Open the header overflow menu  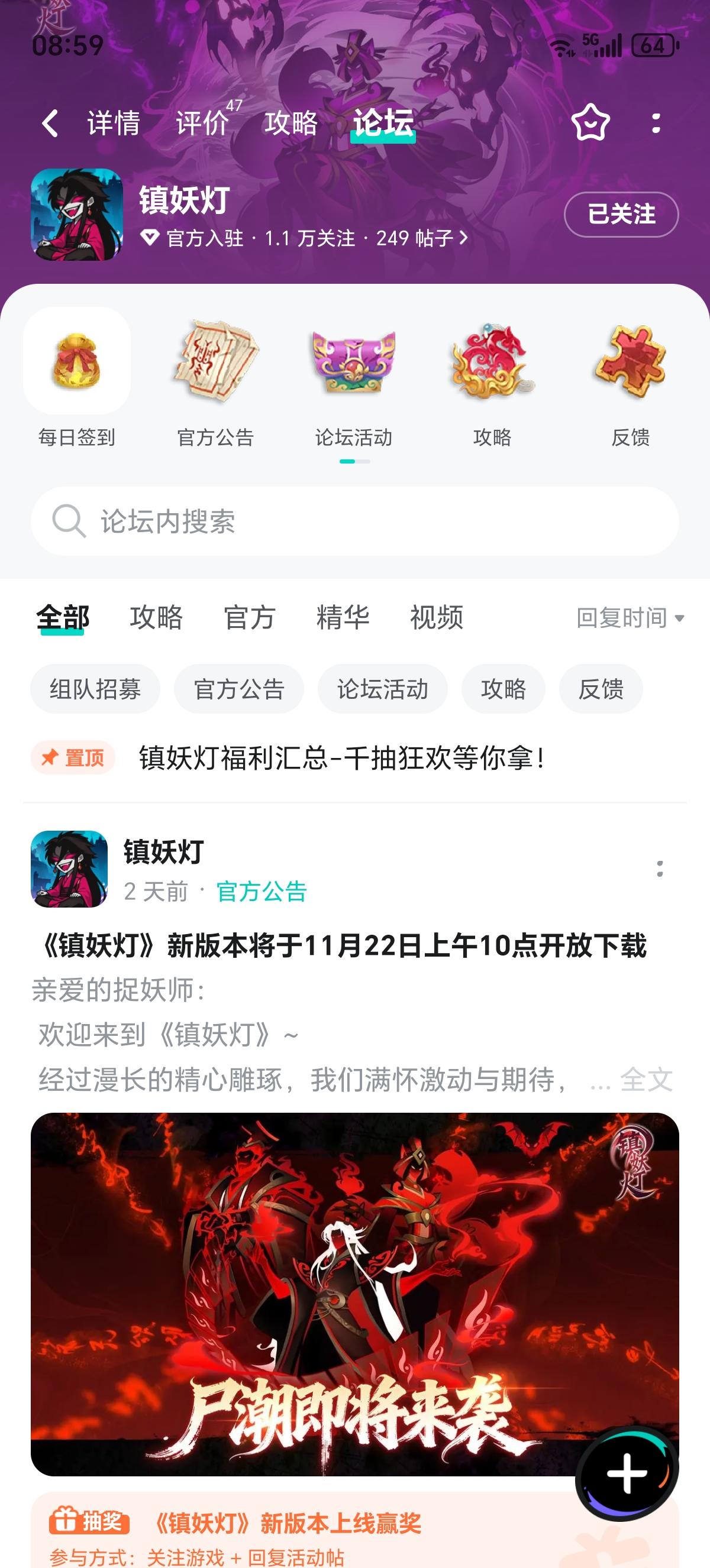click(x=656, y=124)
